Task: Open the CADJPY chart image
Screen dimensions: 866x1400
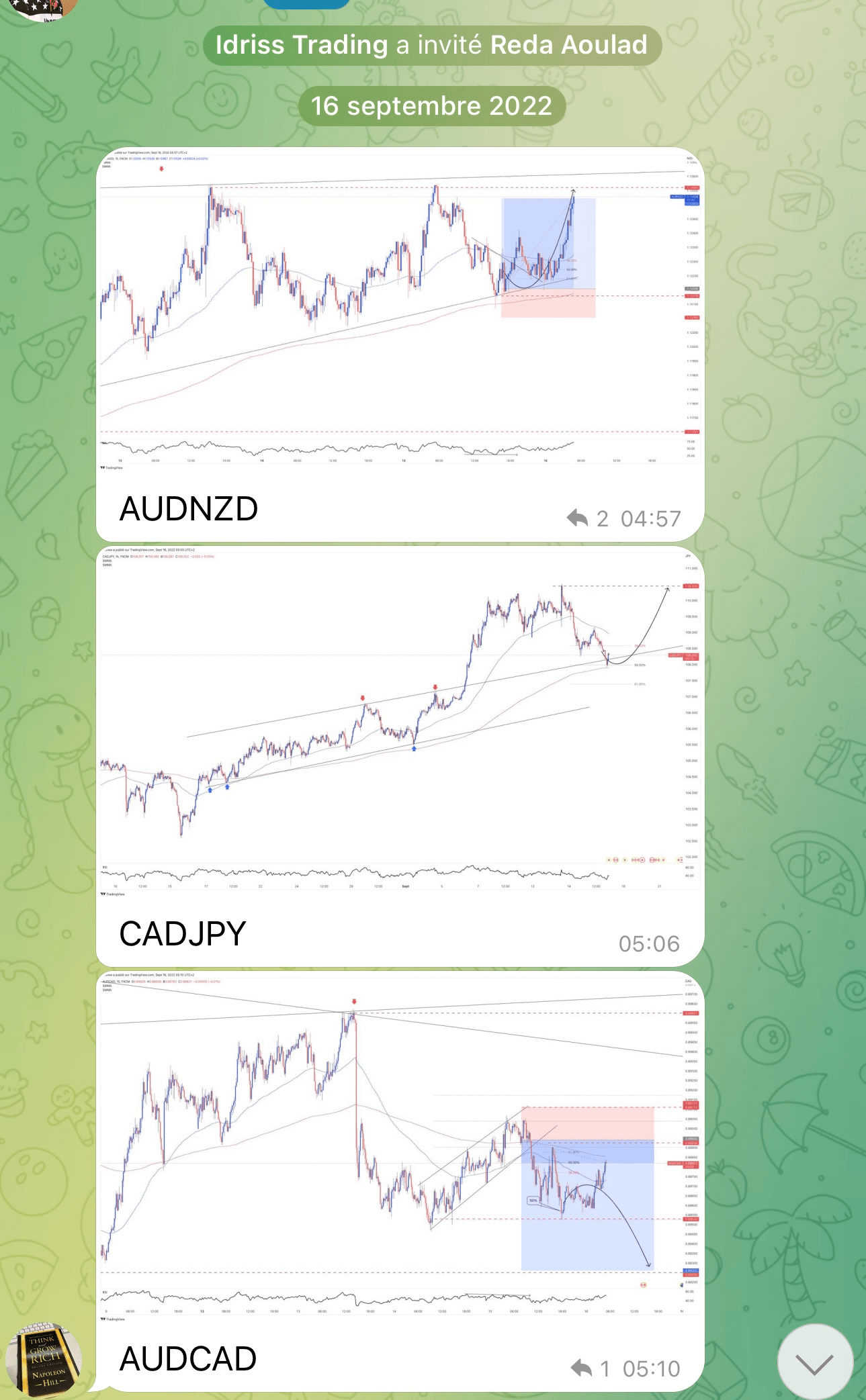Action: tap(400, 722)
